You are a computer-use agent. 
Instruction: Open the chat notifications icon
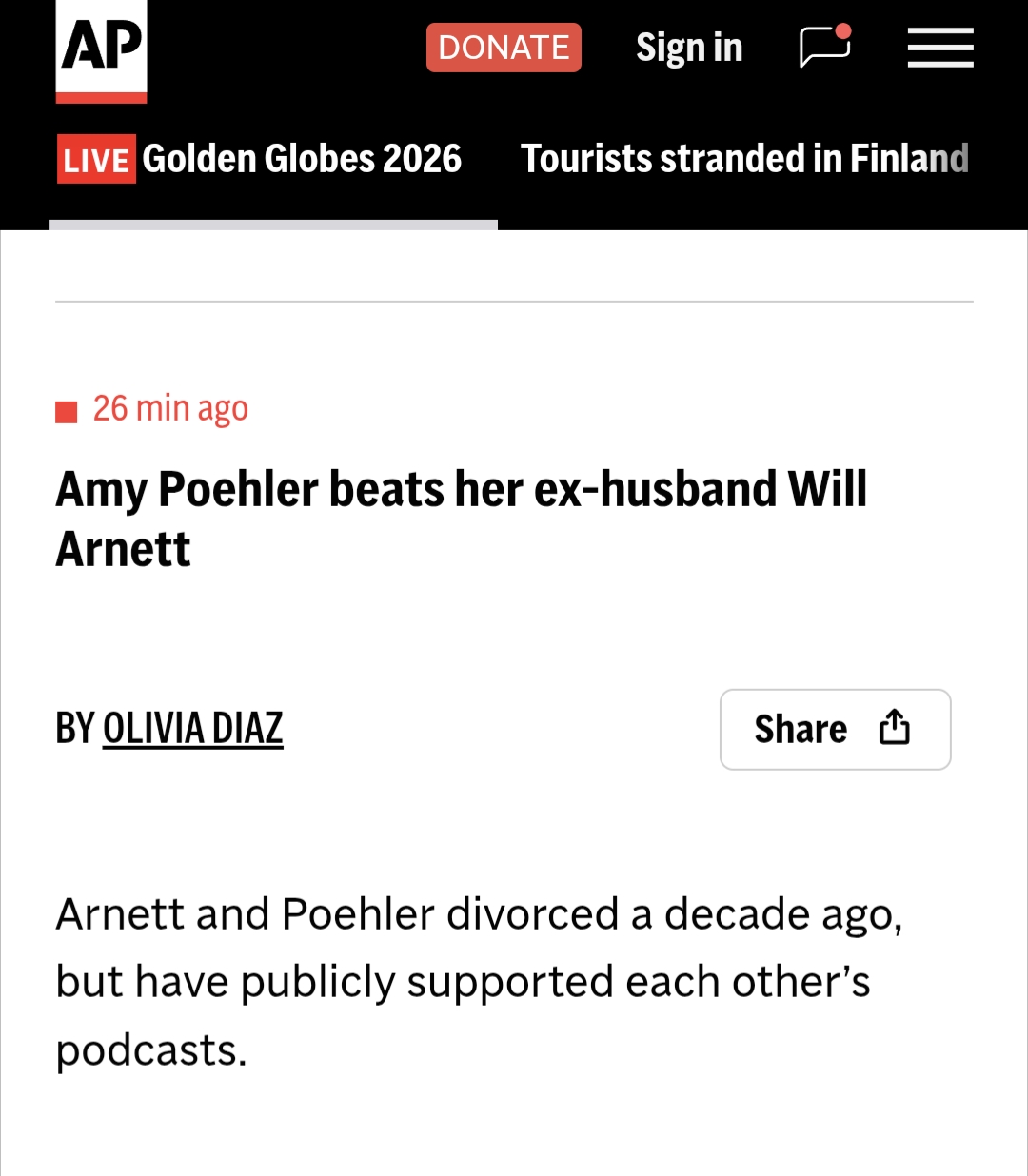[824, 47]
